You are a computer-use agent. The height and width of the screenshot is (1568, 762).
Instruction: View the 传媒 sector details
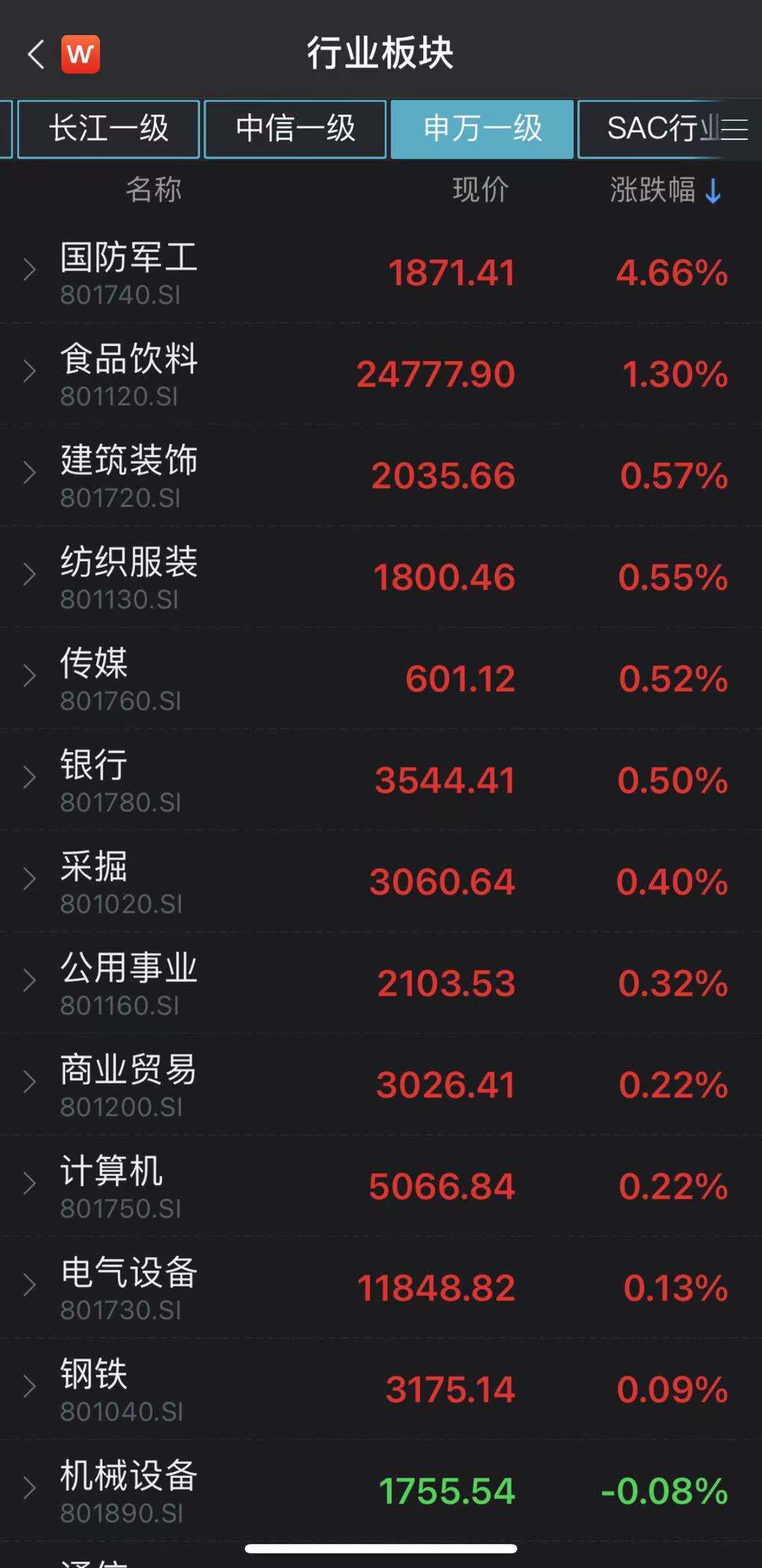pos(381,679)
